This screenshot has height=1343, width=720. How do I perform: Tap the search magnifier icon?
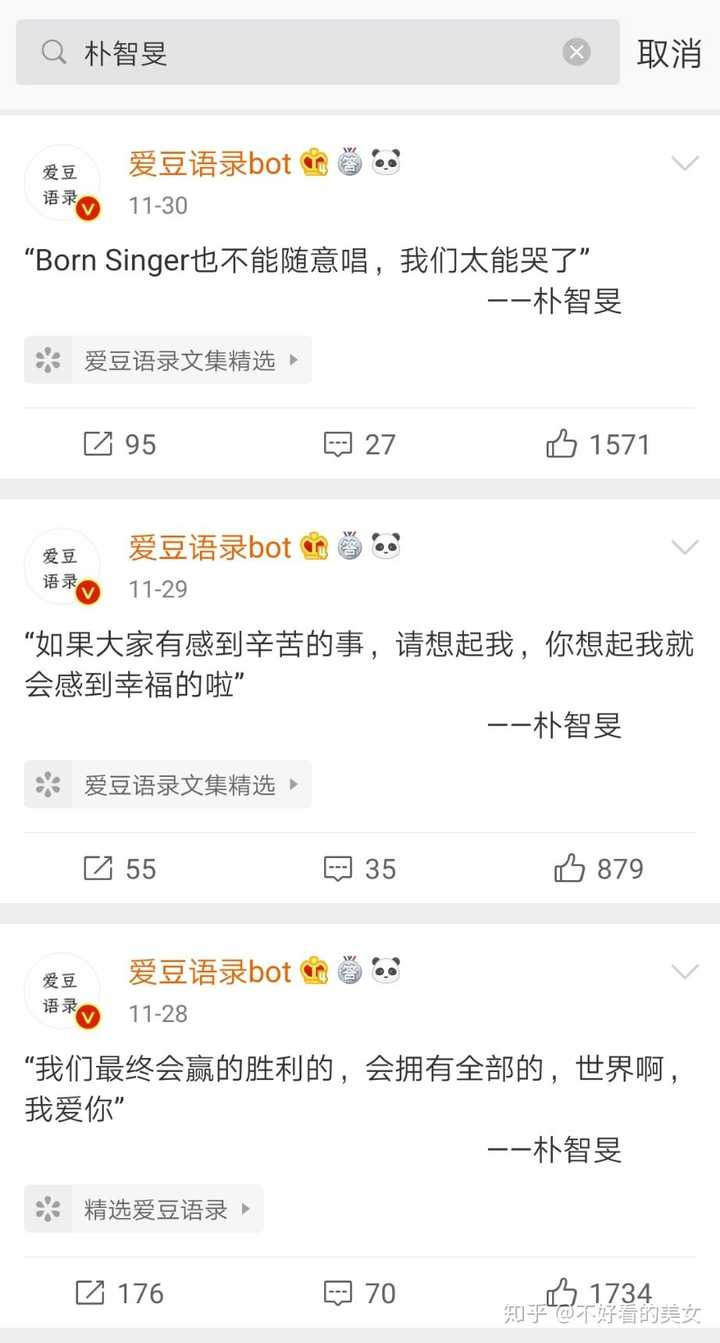click(x=53, y=52)
